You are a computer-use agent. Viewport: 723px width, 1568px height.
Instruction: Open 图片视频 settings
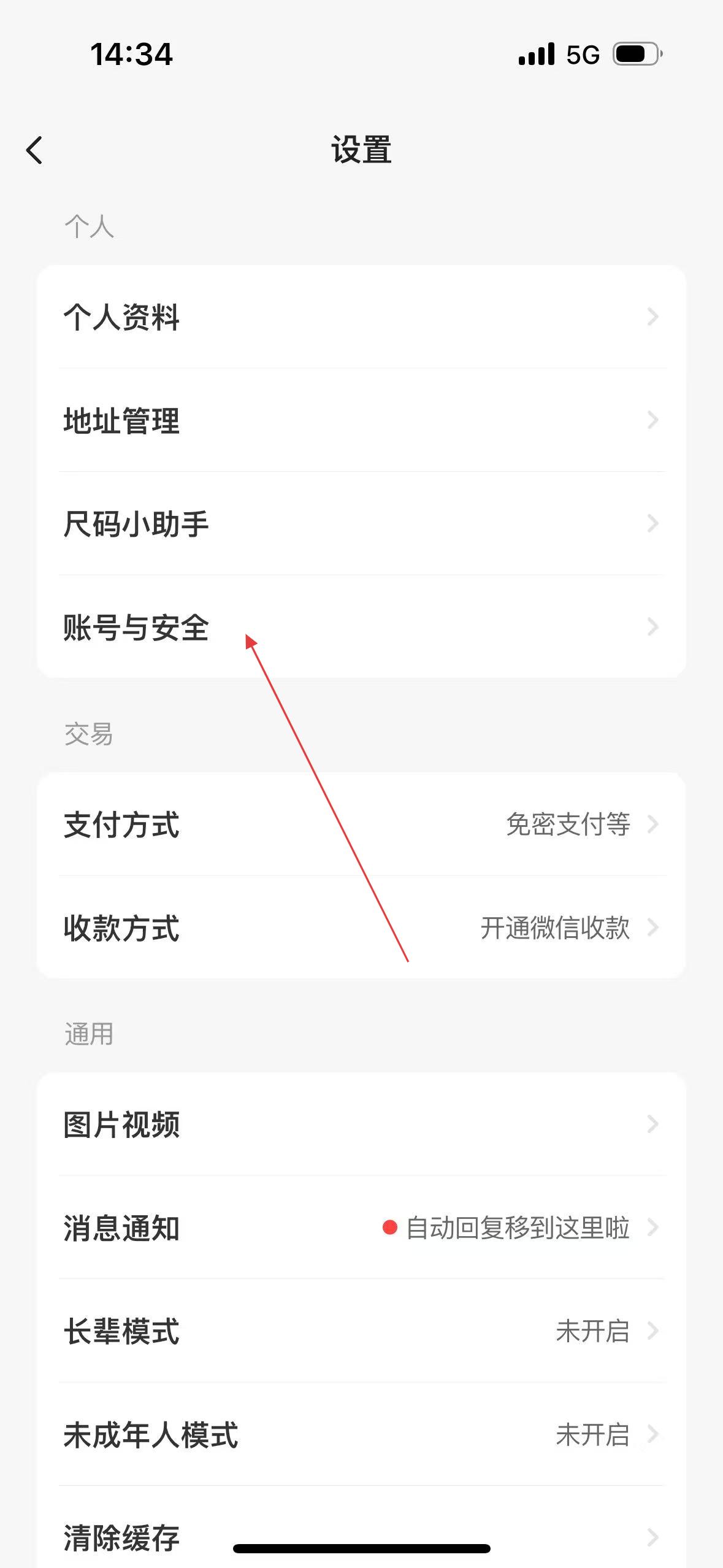361,1124
